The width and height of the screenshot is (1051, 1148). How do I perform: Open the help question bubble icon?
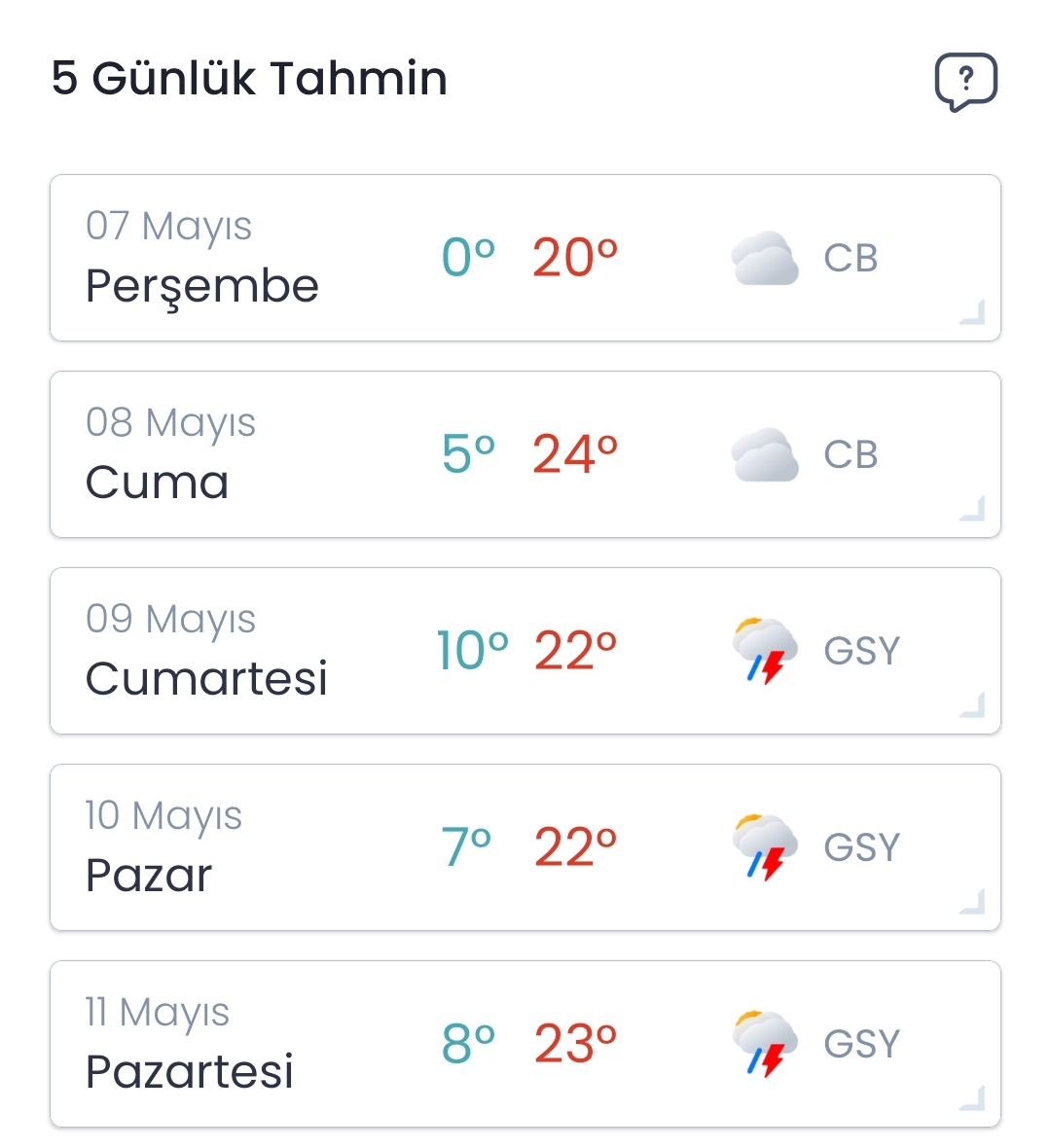[965, 82]
